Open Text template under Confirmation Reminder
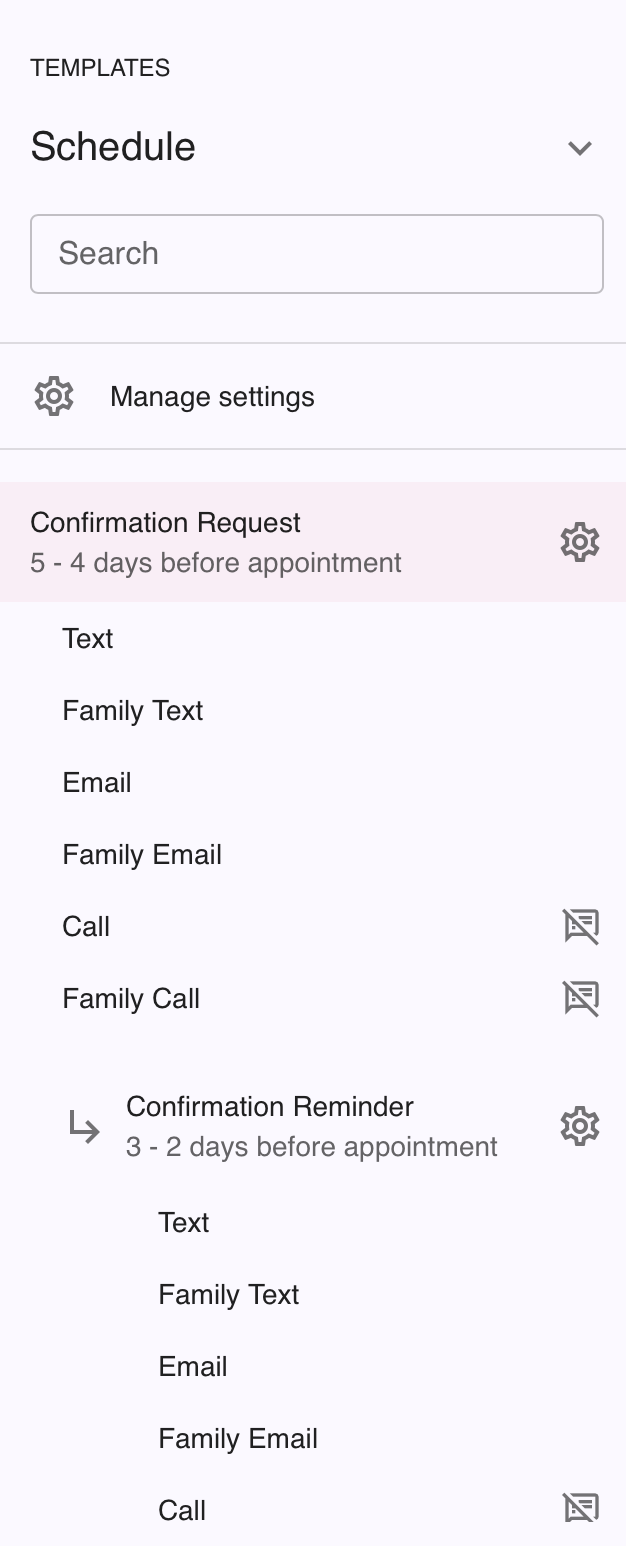The height and width of the screenshot is (1546, 626). tap(184, 1223)
